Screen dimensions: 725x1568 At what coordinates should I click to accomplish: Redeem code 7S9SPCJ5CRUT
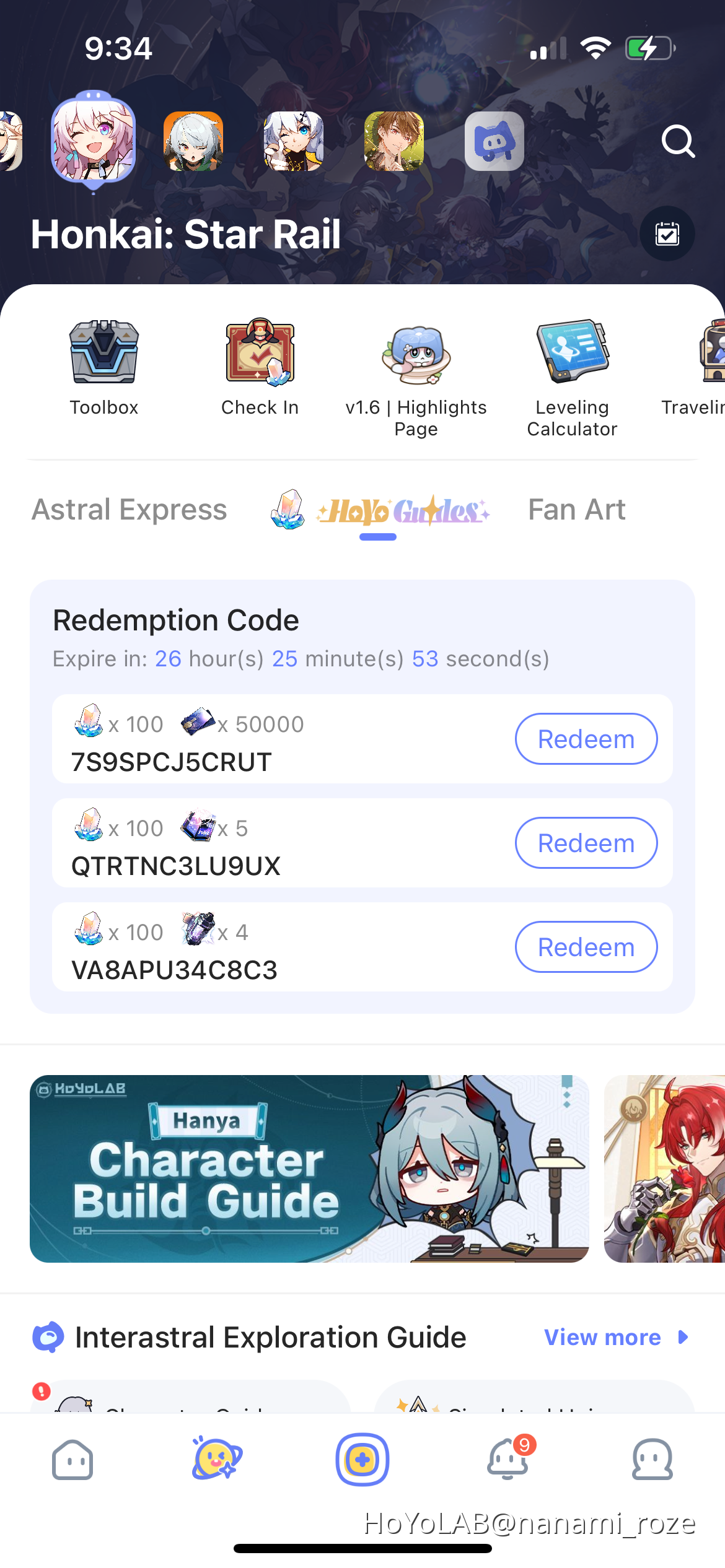click(x=586, y=739)
